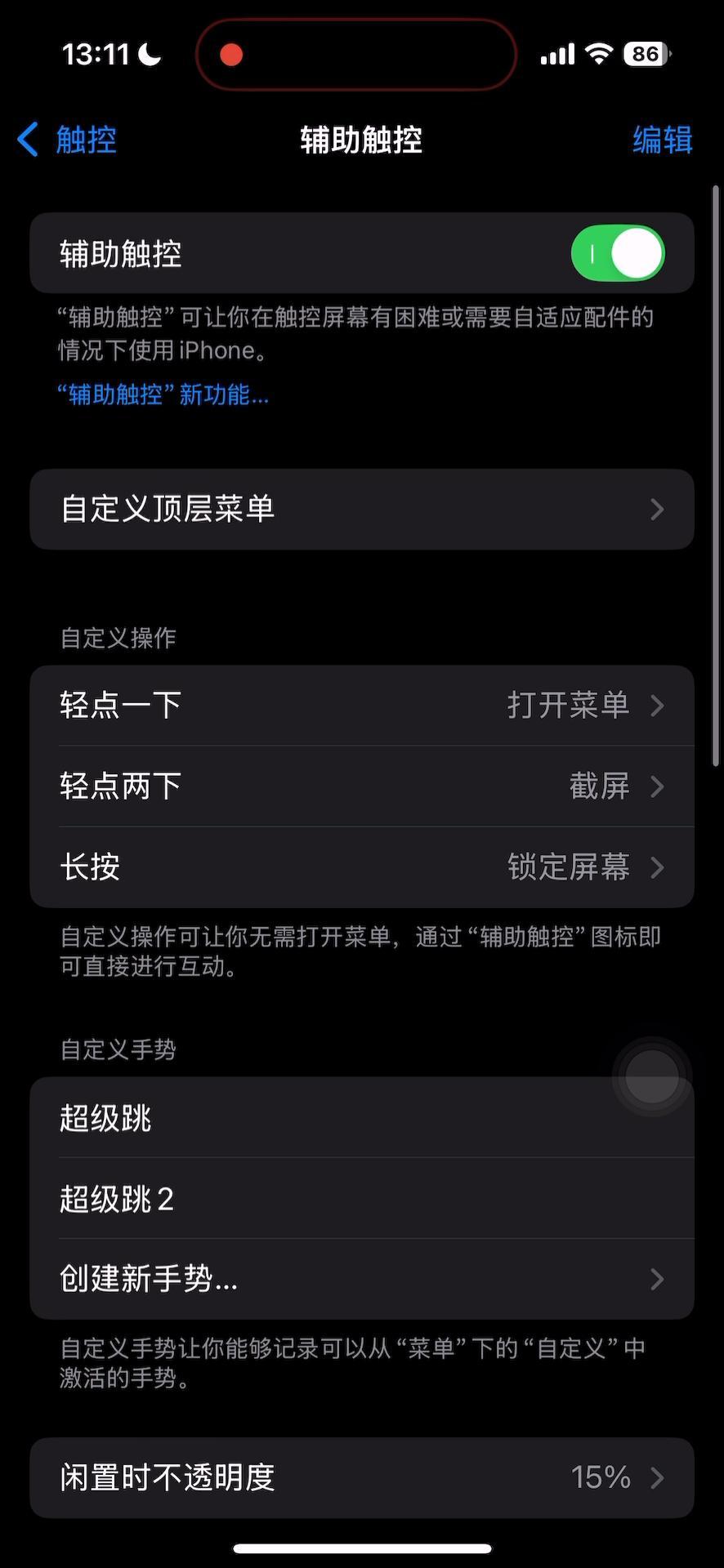Open the “辅助触控”新功能 link

[x=163, y=395]
